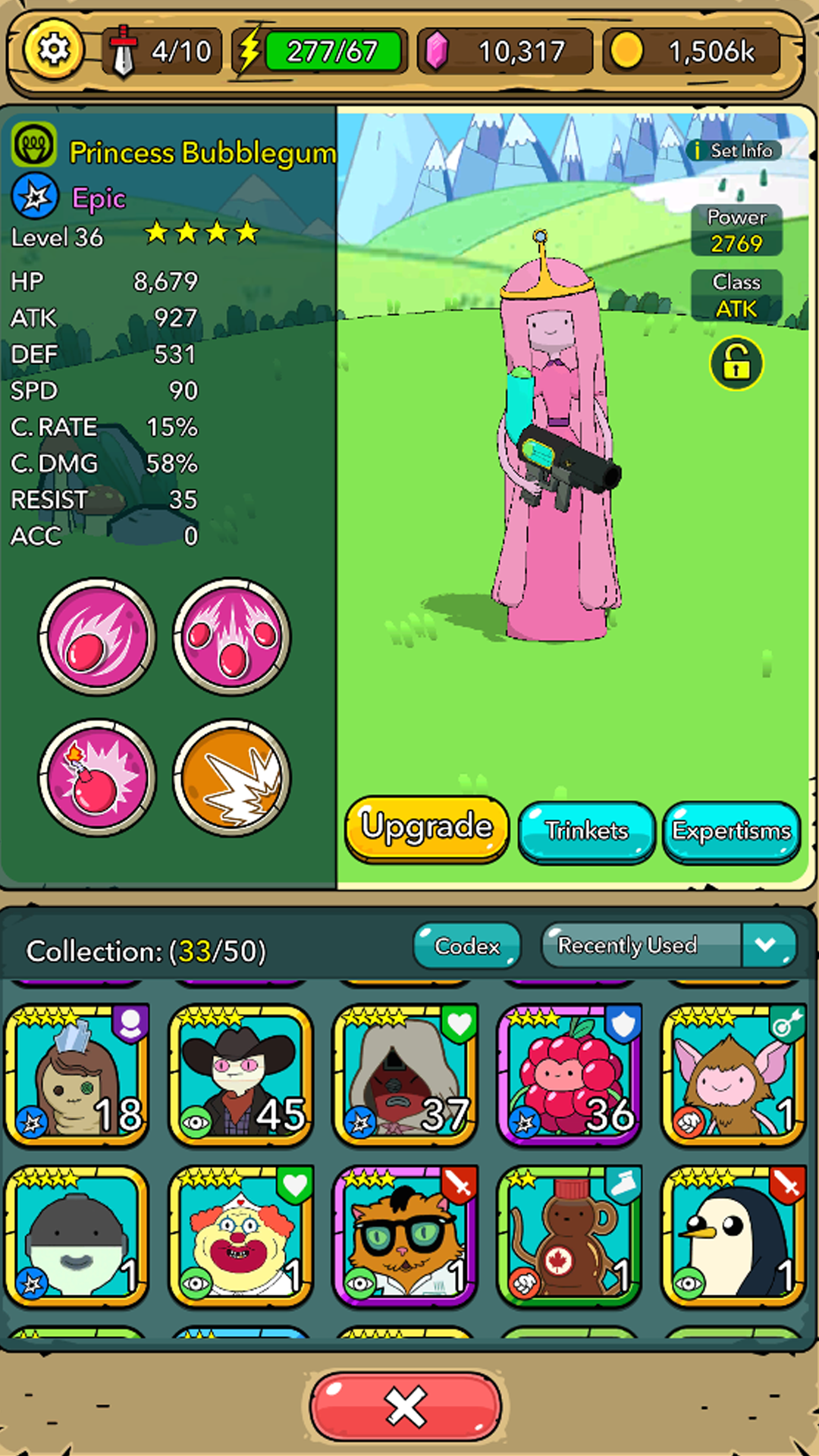Tap the Upgrade button

tap(426, 828)
